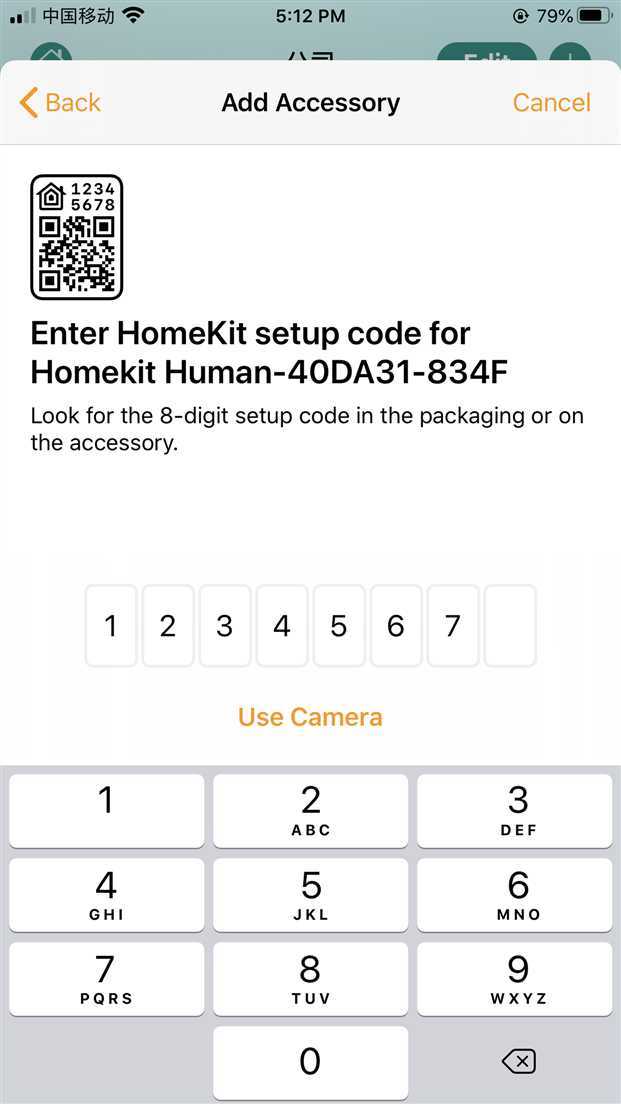Type digit 1 on the keypad
The image size is (621, 1104).
tap(106, 810)
